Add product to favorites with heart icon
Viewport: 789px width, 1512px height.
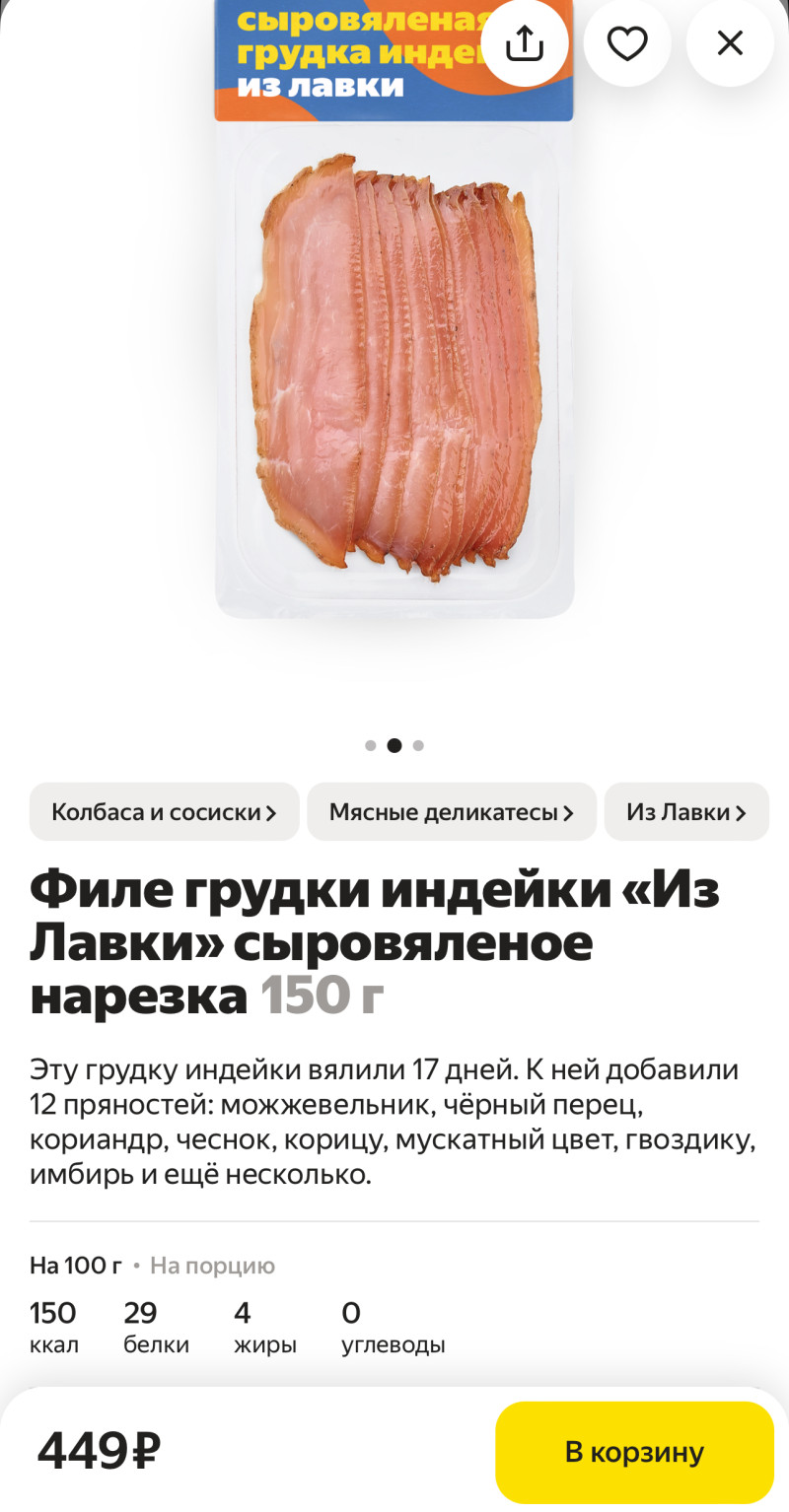[x=626, y=43]
